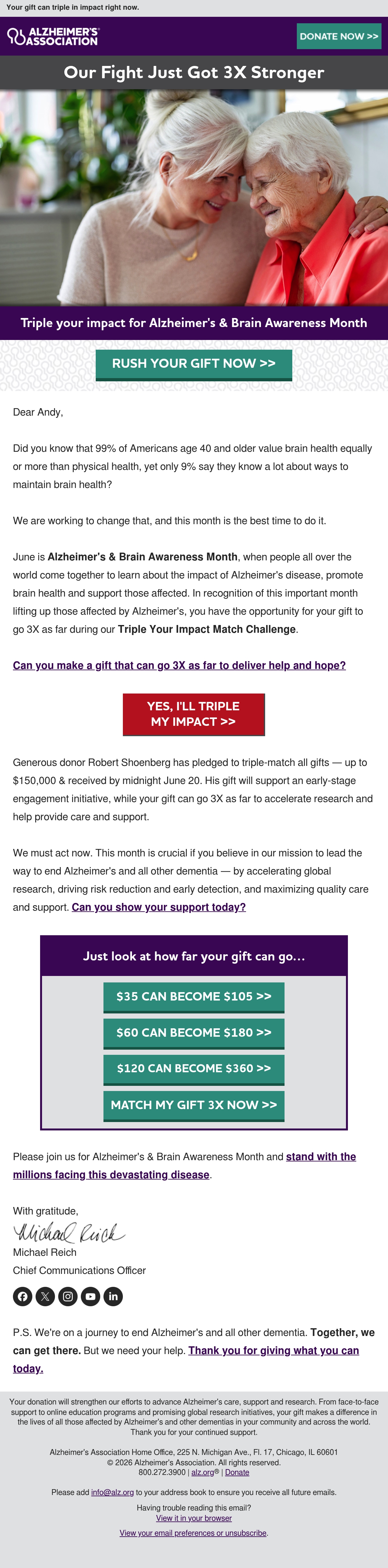The height and width of the screenshot is (1568, 388).
Task: Open the Instagram icon
Action: pyautogui.click(x=68, y=1297)
